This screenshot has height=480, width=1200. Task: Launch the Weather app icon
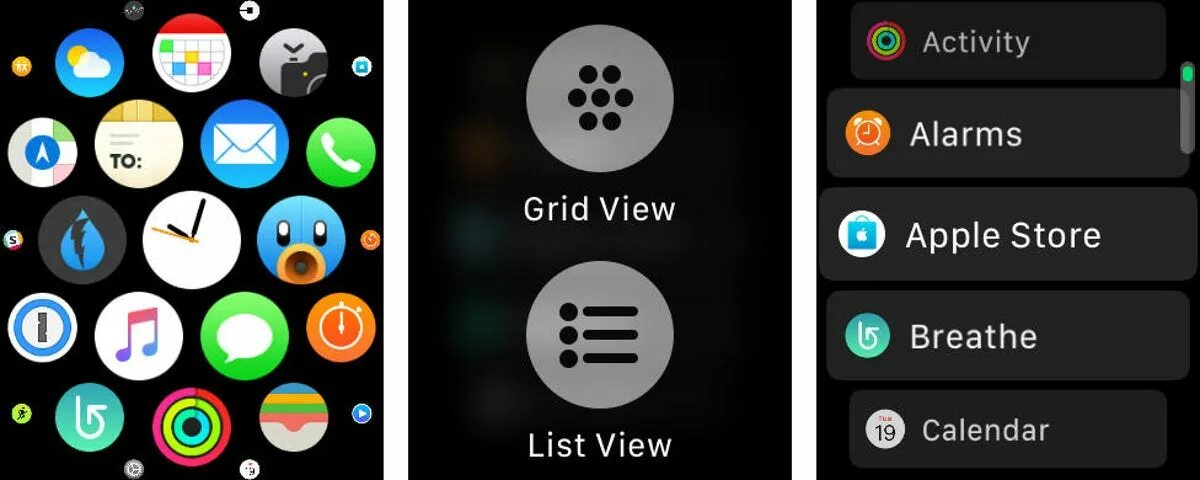[90, 62]
